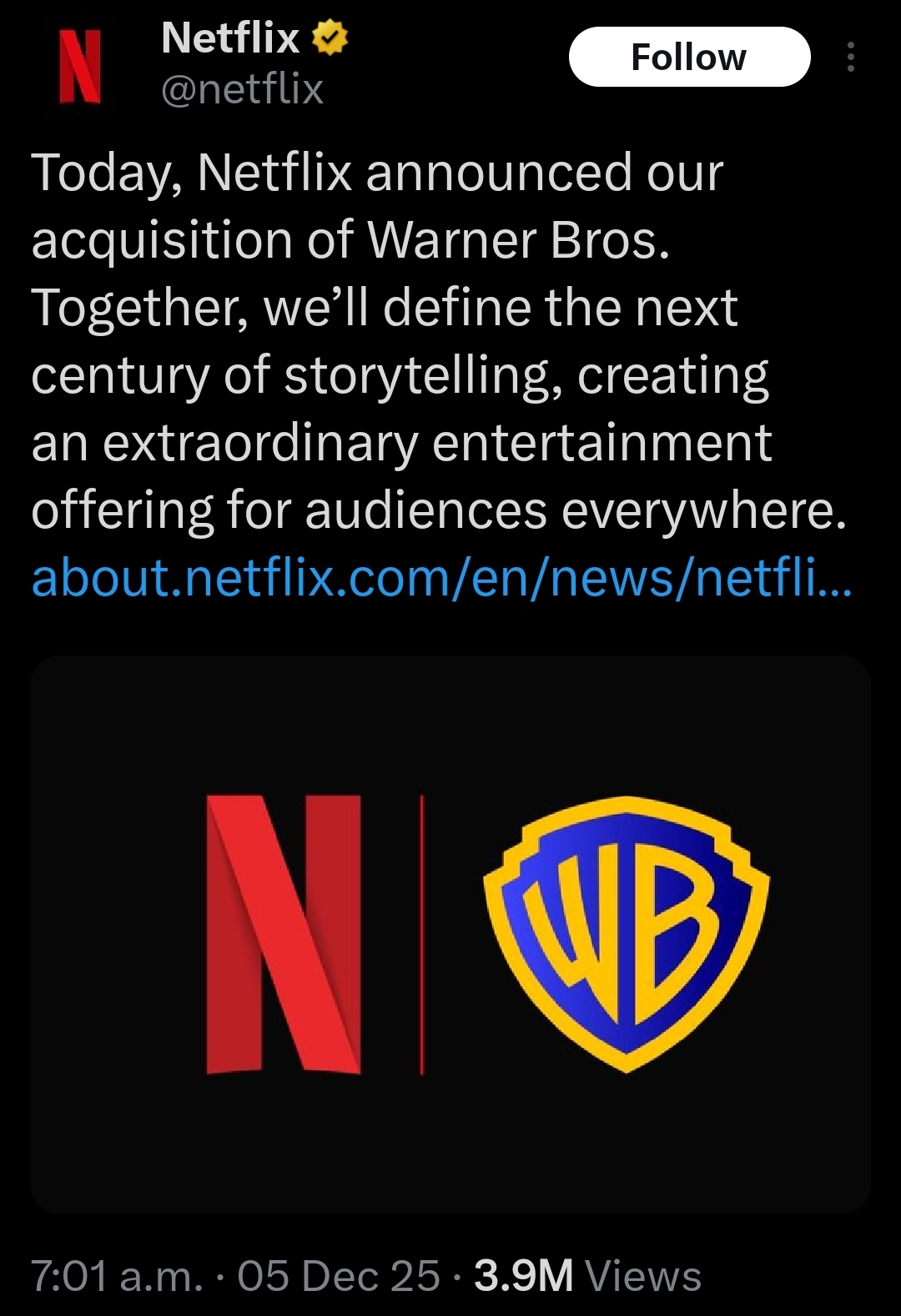Follow the Netflix account
The image size is (901, 1316).
click(689, 57)
